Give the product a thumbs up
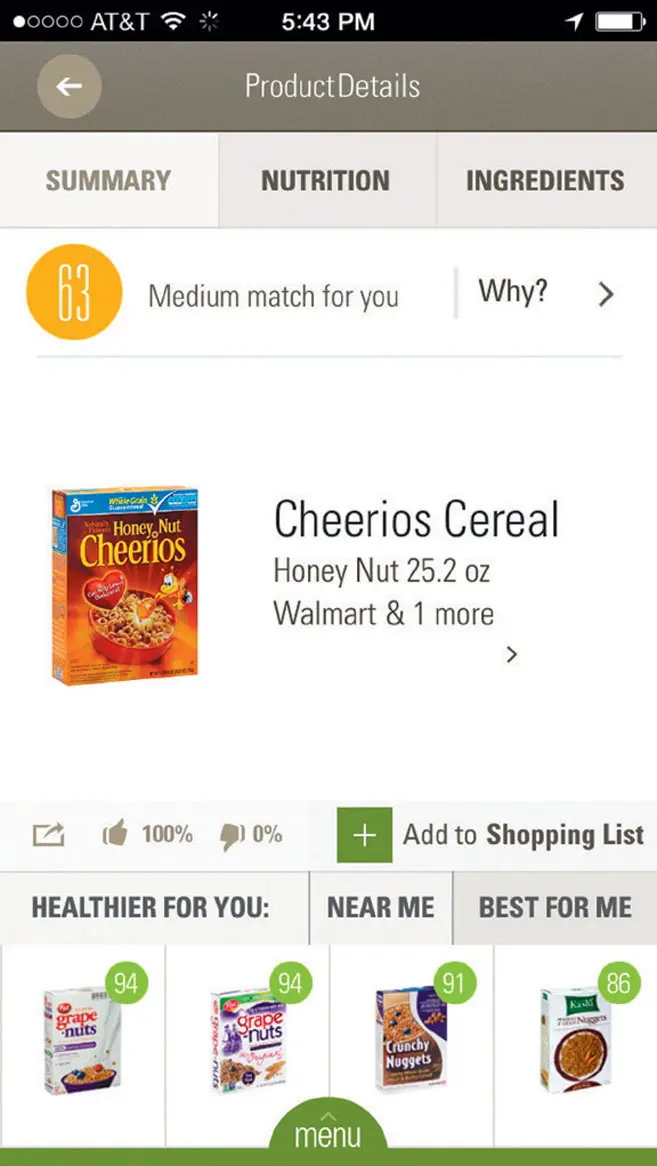Image resolution: width=657 pixels, height=1166 pixels. tap(117, 834)
